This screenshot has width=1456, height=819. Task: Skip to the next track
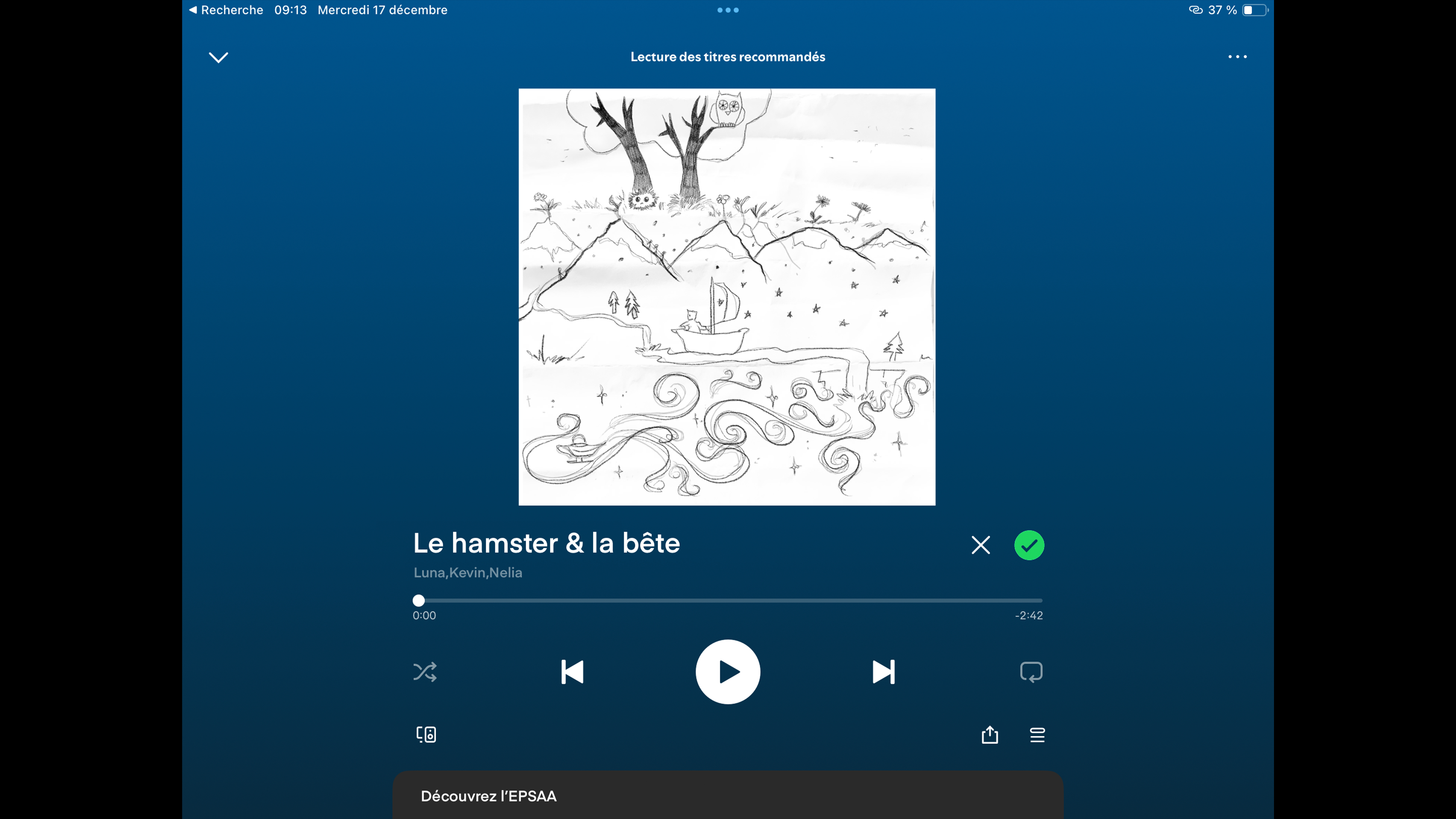(x=883, y=672)
